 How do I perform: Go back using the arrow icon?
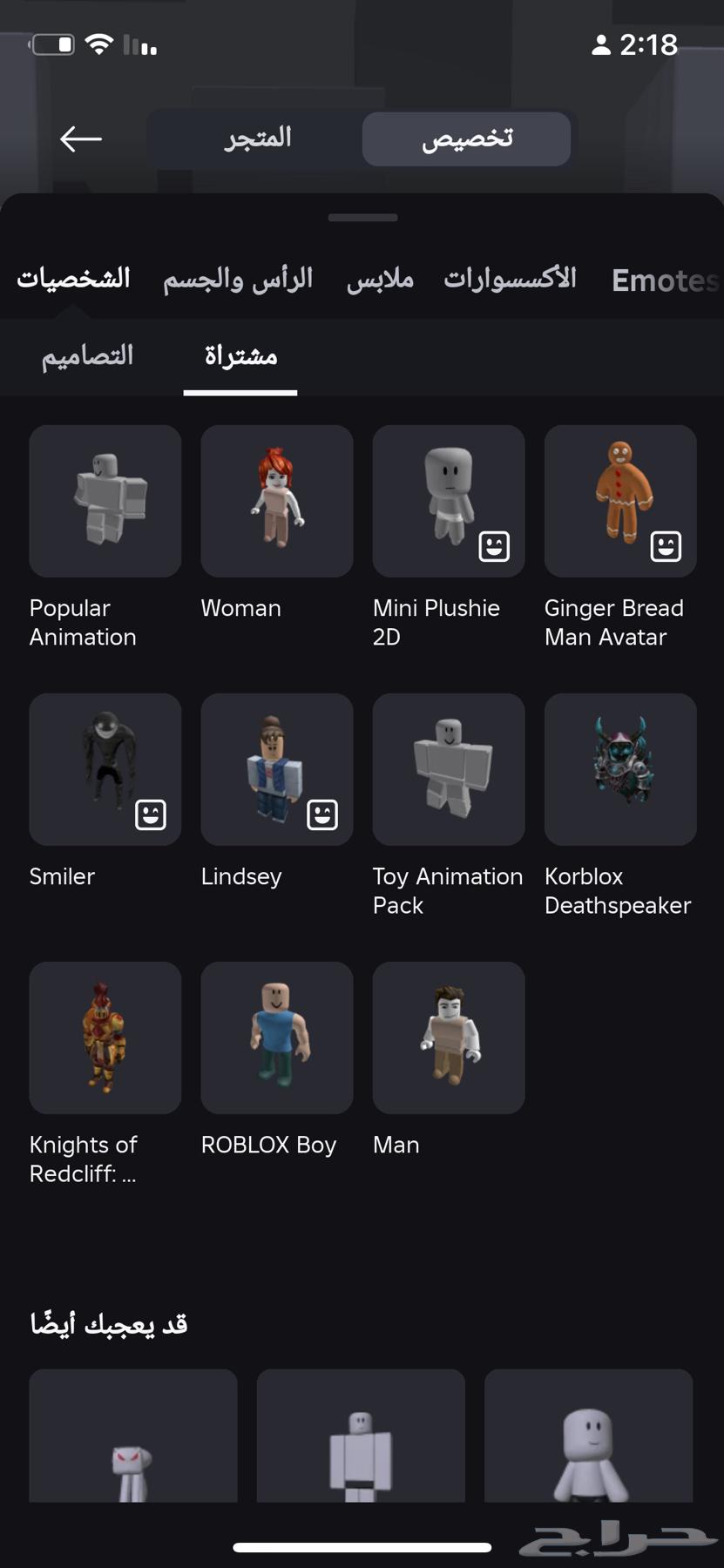81,139
